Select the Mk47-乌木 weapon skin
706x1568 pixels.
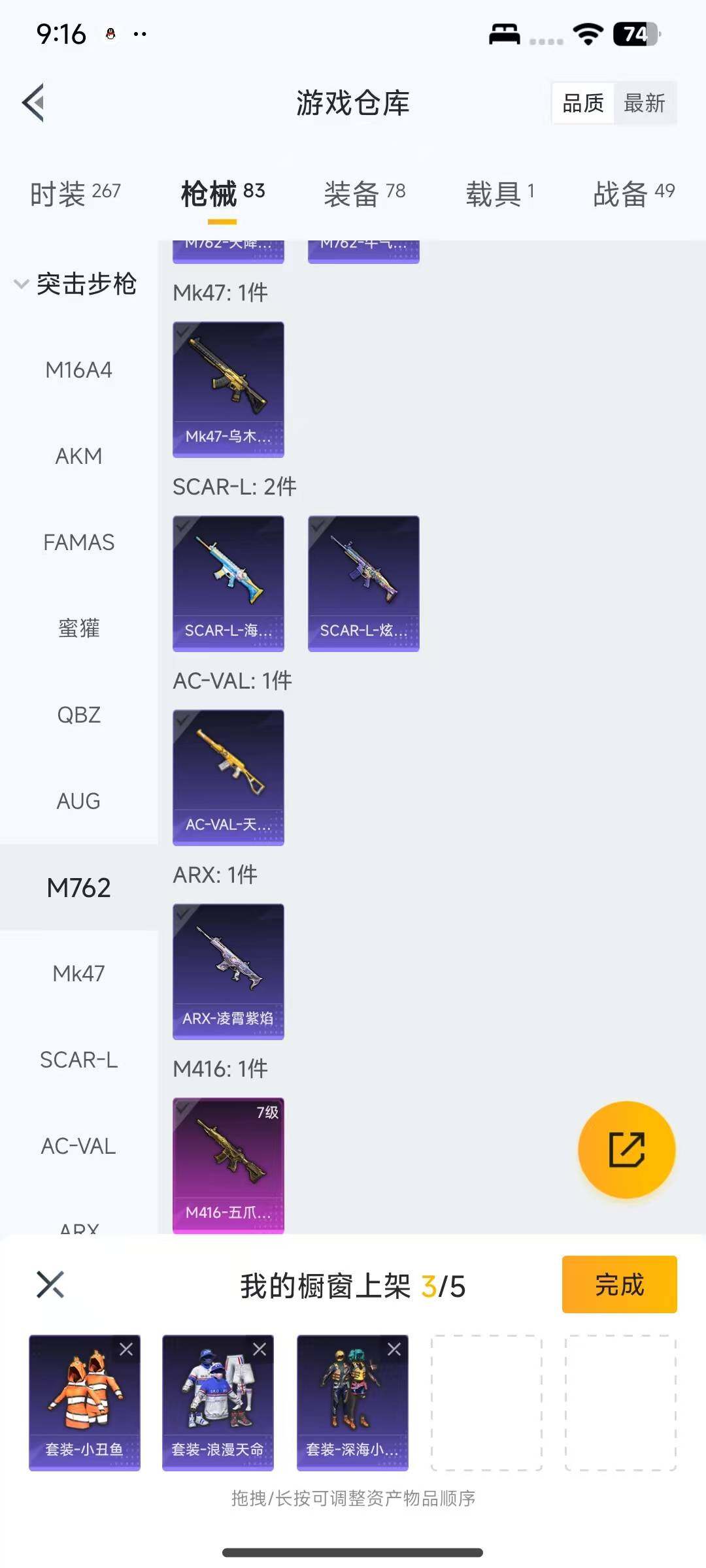[x=228, y=389]
